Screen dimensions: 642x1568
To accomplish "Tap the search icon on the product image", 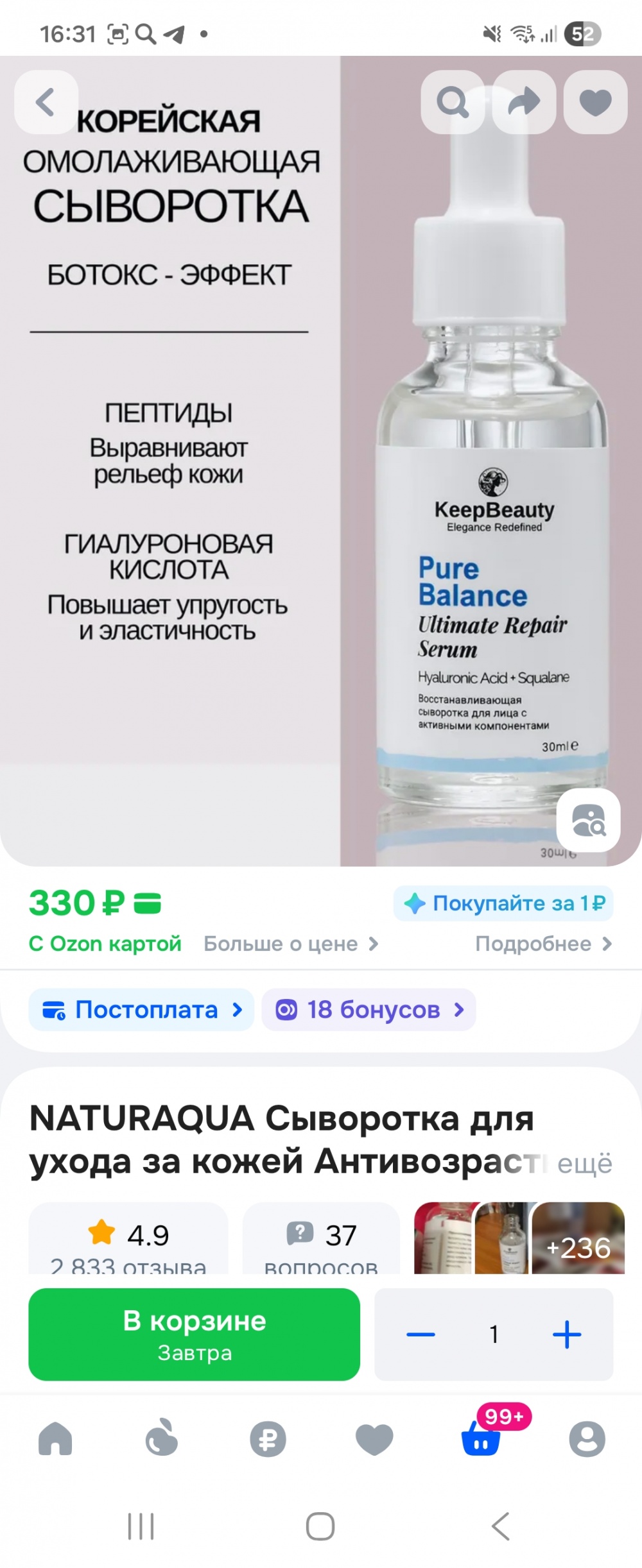I will coord(454,103).
